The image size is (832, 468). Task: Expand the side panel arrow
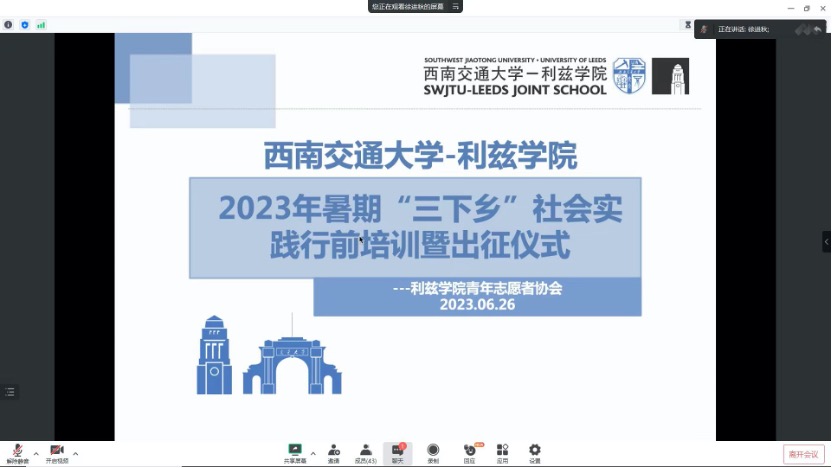click(x=826, y=241)
